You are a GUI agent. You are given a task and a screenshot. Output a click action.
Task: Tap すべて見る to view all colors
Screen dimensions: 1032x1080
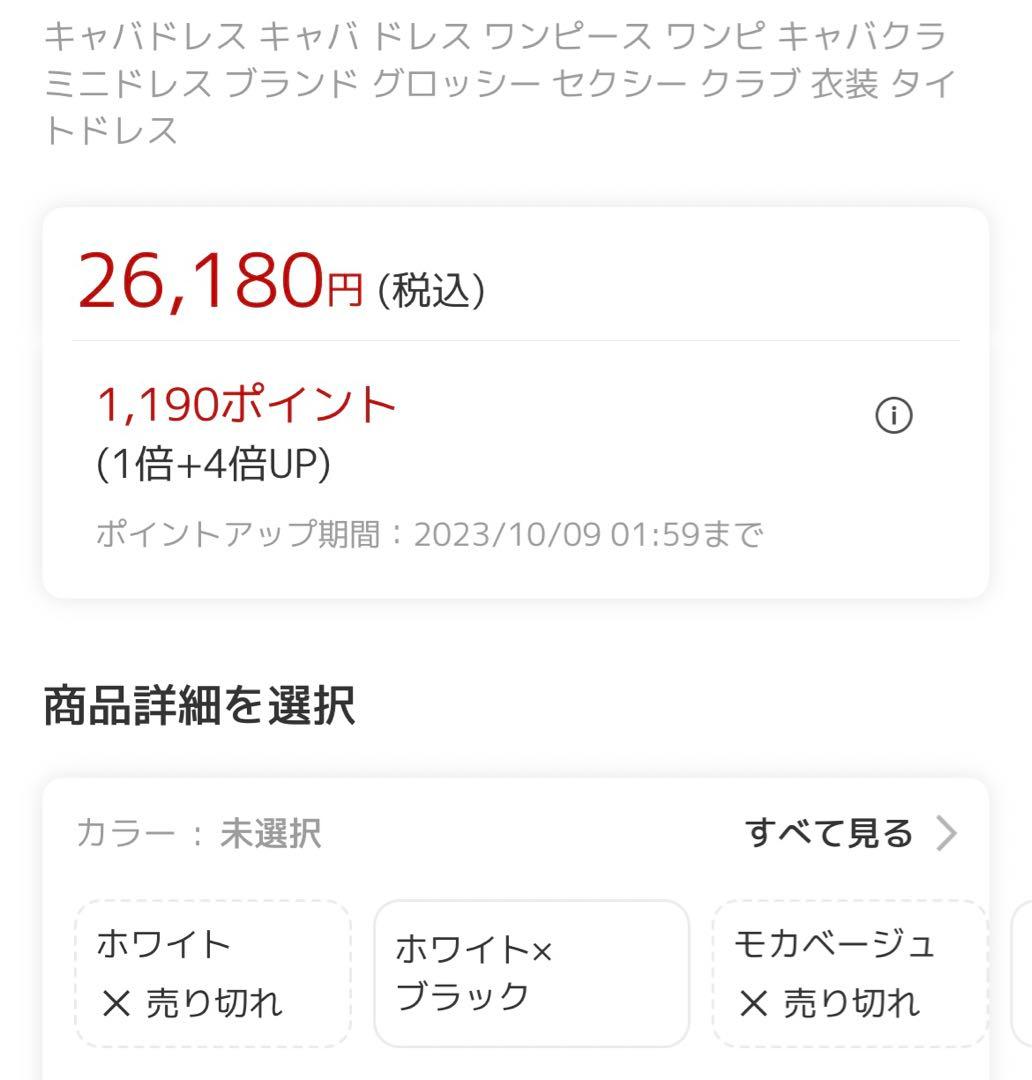coord(850,833)
